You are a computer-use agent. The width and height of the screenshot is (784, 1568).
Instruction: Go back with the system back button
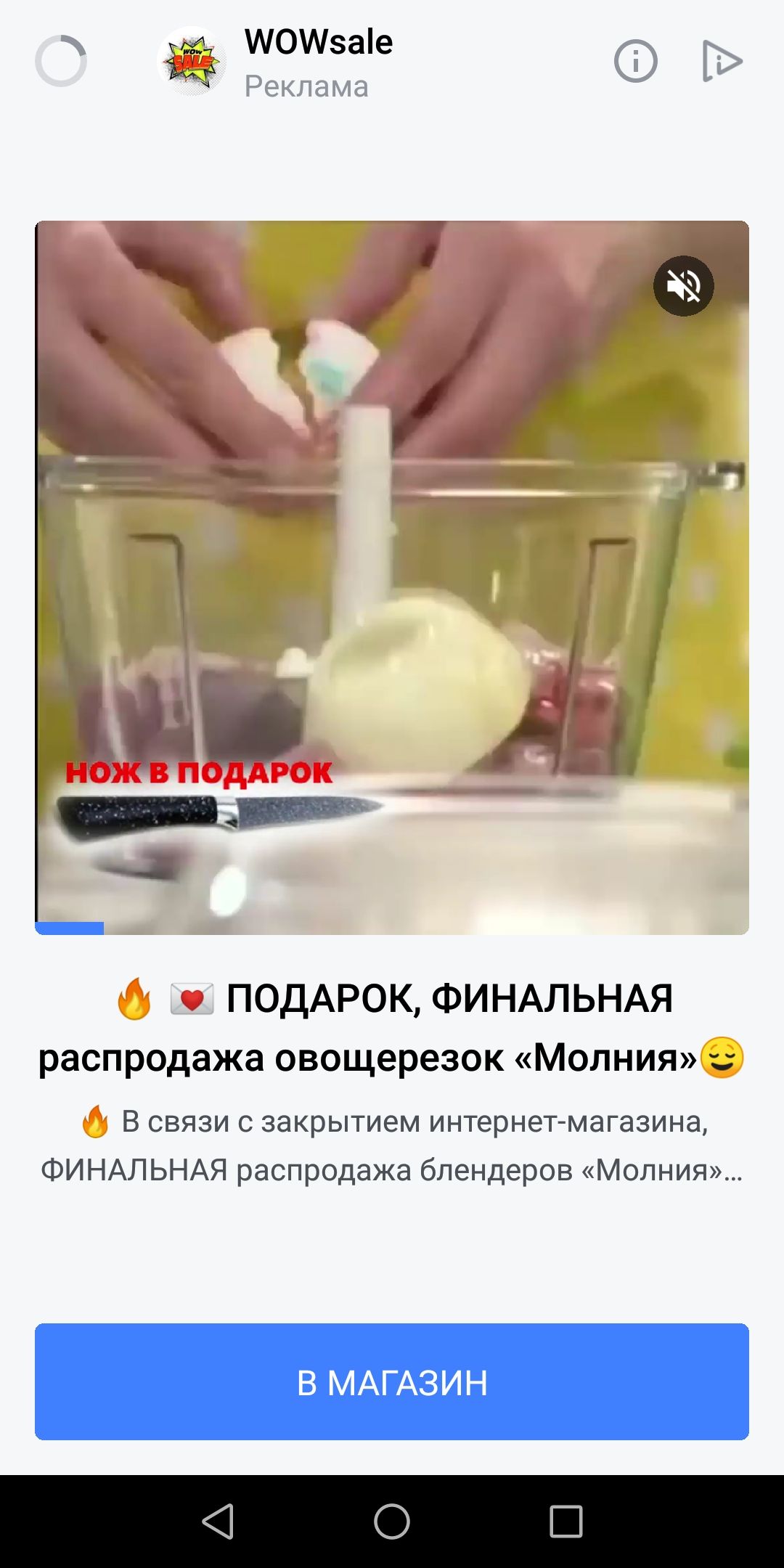point(218,1521)
